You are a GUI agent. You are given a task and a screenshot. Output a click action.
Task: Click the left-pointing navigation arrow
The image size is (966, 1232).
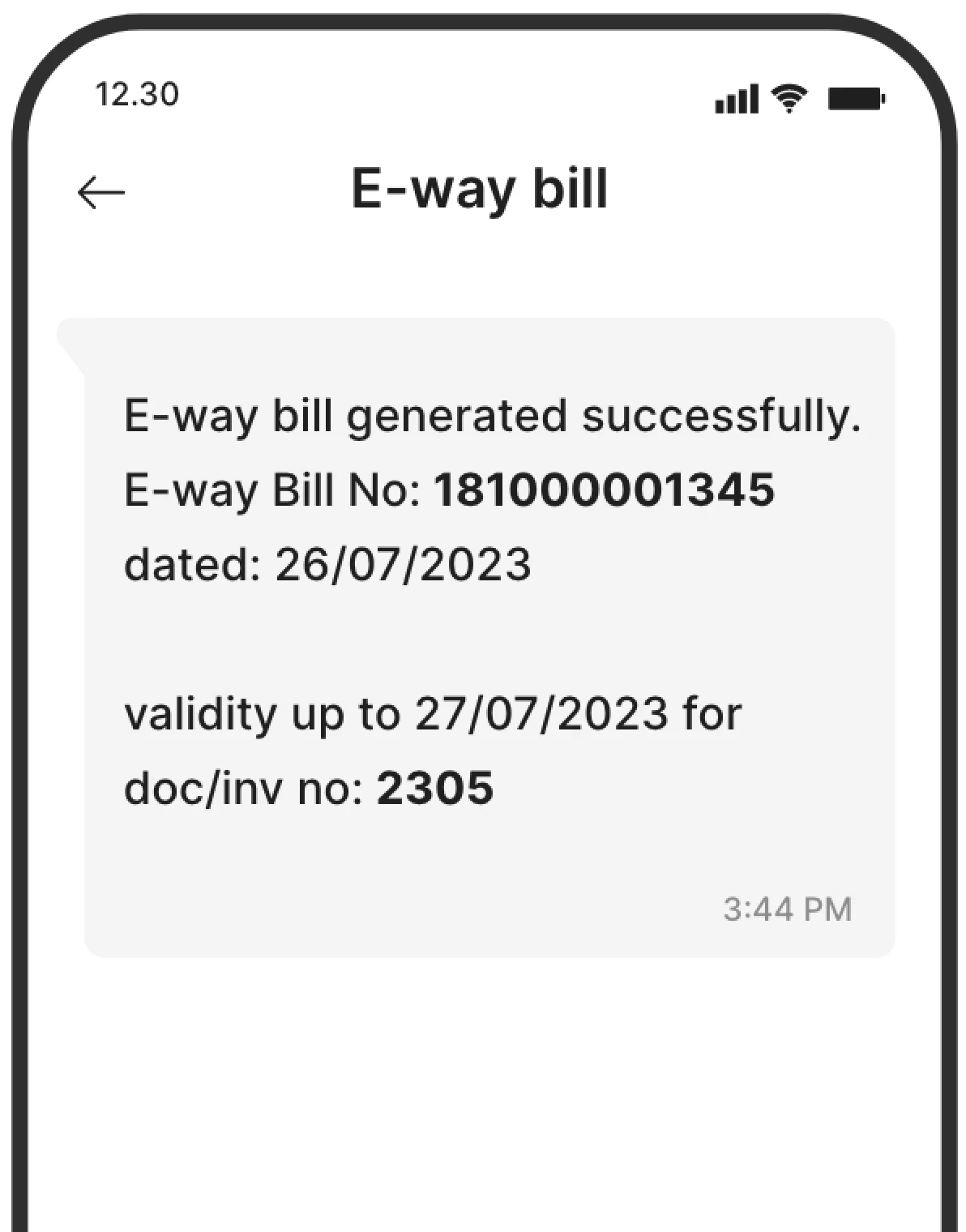pos(101,192)
